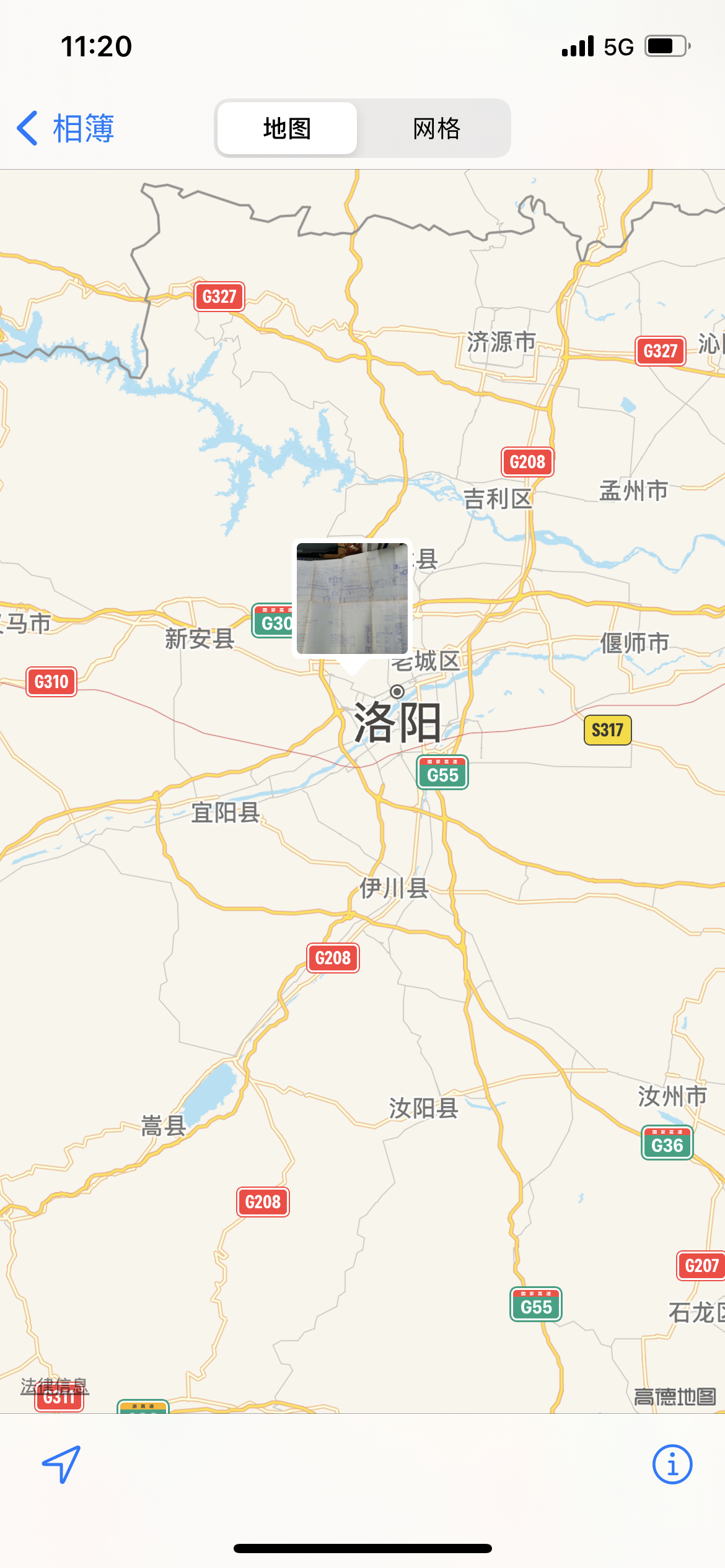
Task: Open the 法律信息 legal link
Action: point(55,1386)
